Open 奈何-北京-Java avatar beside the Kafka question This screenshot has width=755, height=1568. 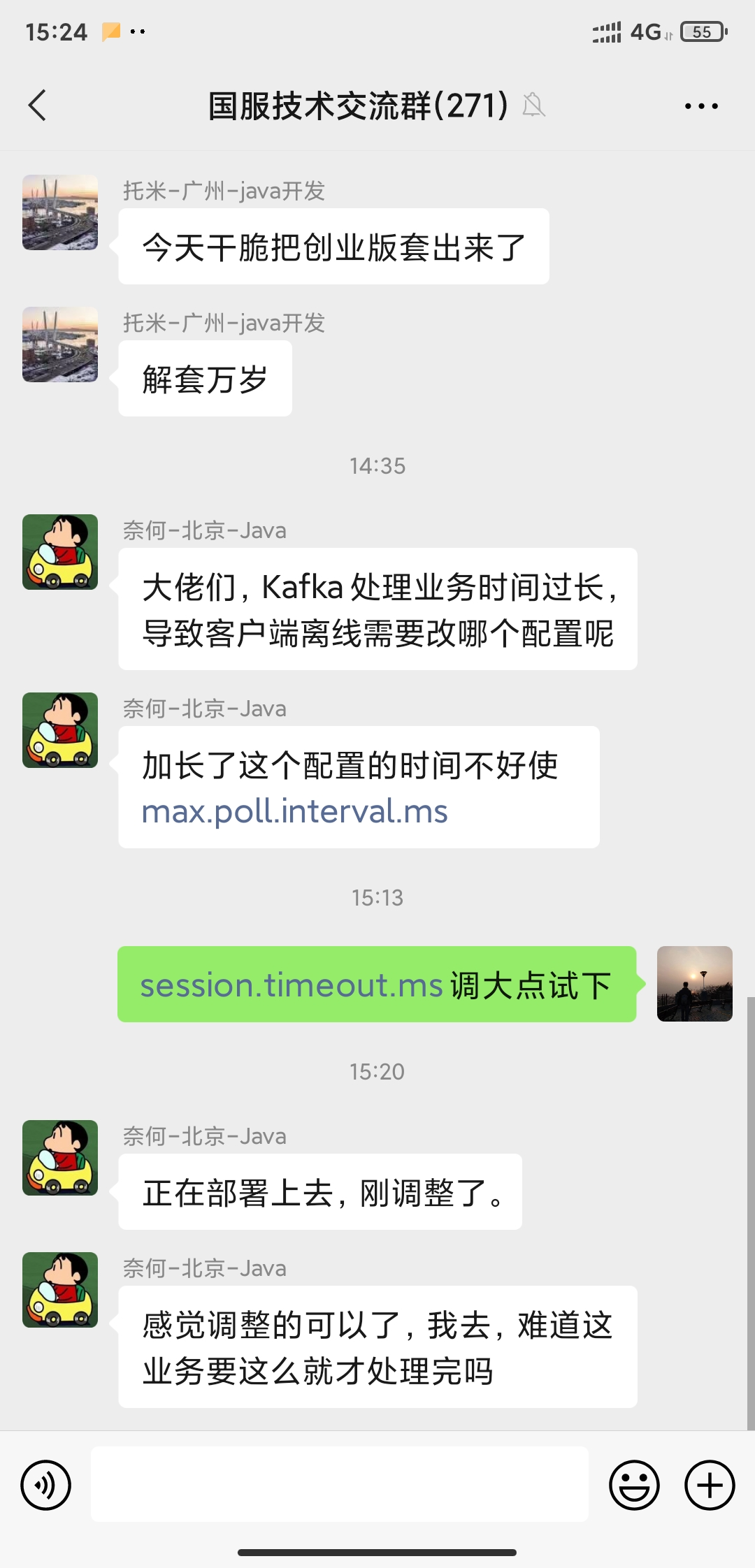pyautogui.click(x=60, y=552)
